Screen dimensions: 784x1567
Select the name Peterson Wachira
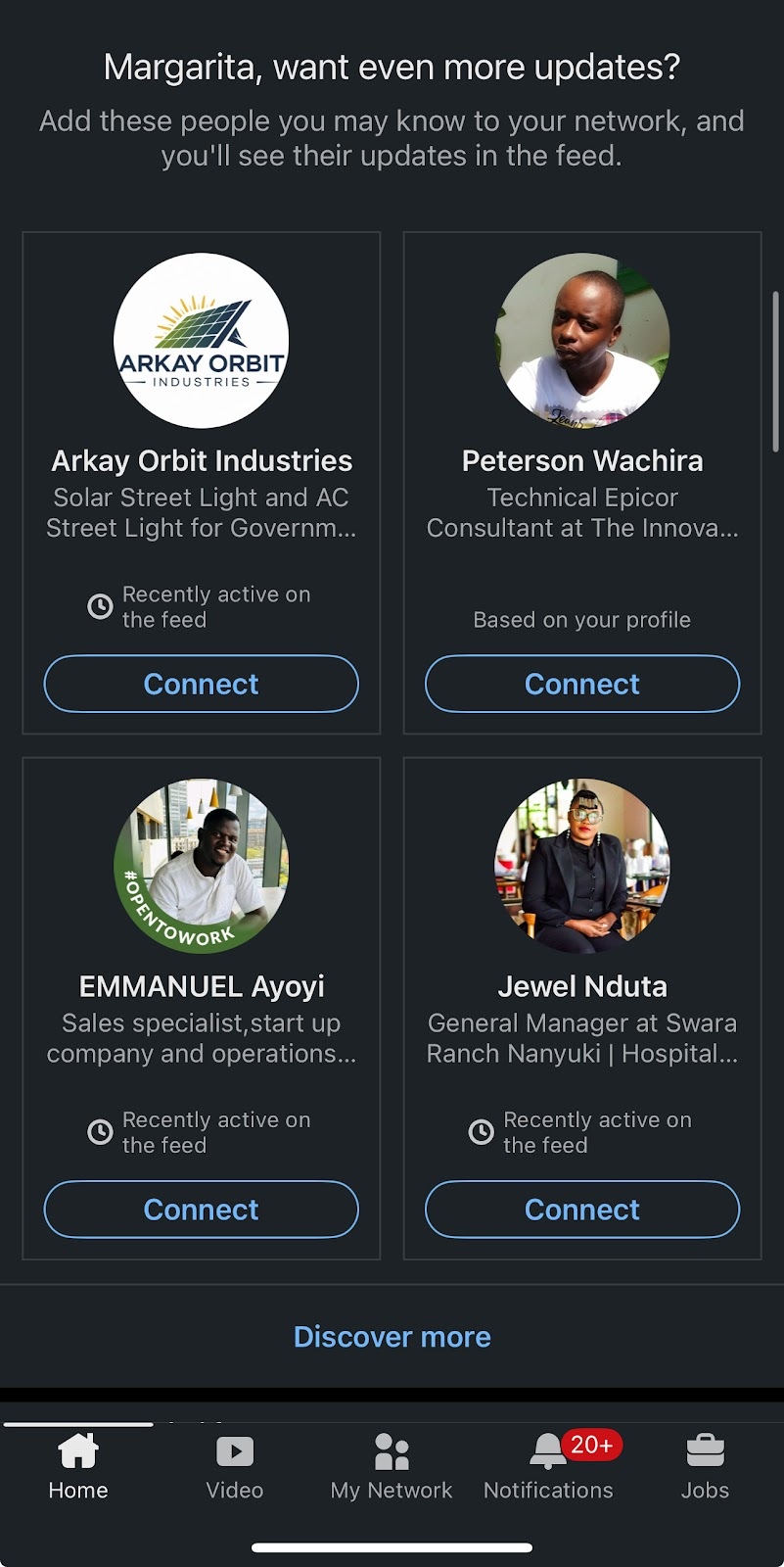click(x=581, y=460)
